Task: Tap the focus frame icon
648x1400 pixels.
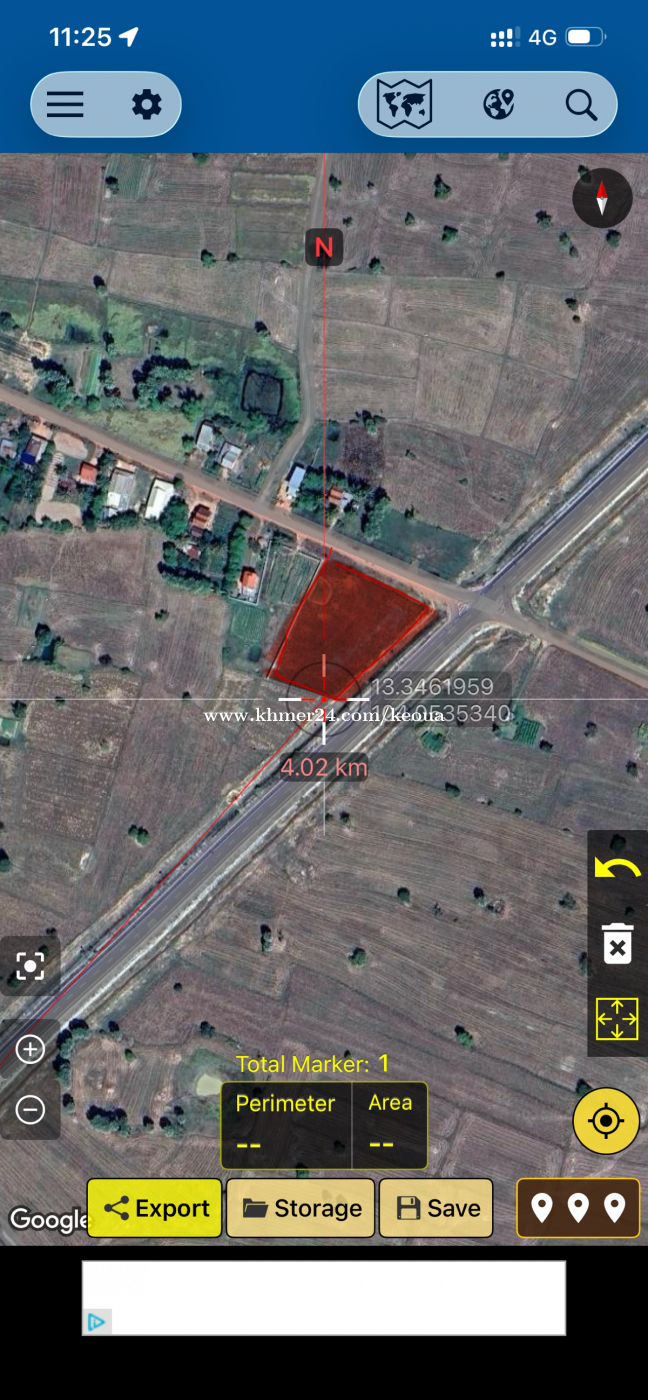Action: 30,966
